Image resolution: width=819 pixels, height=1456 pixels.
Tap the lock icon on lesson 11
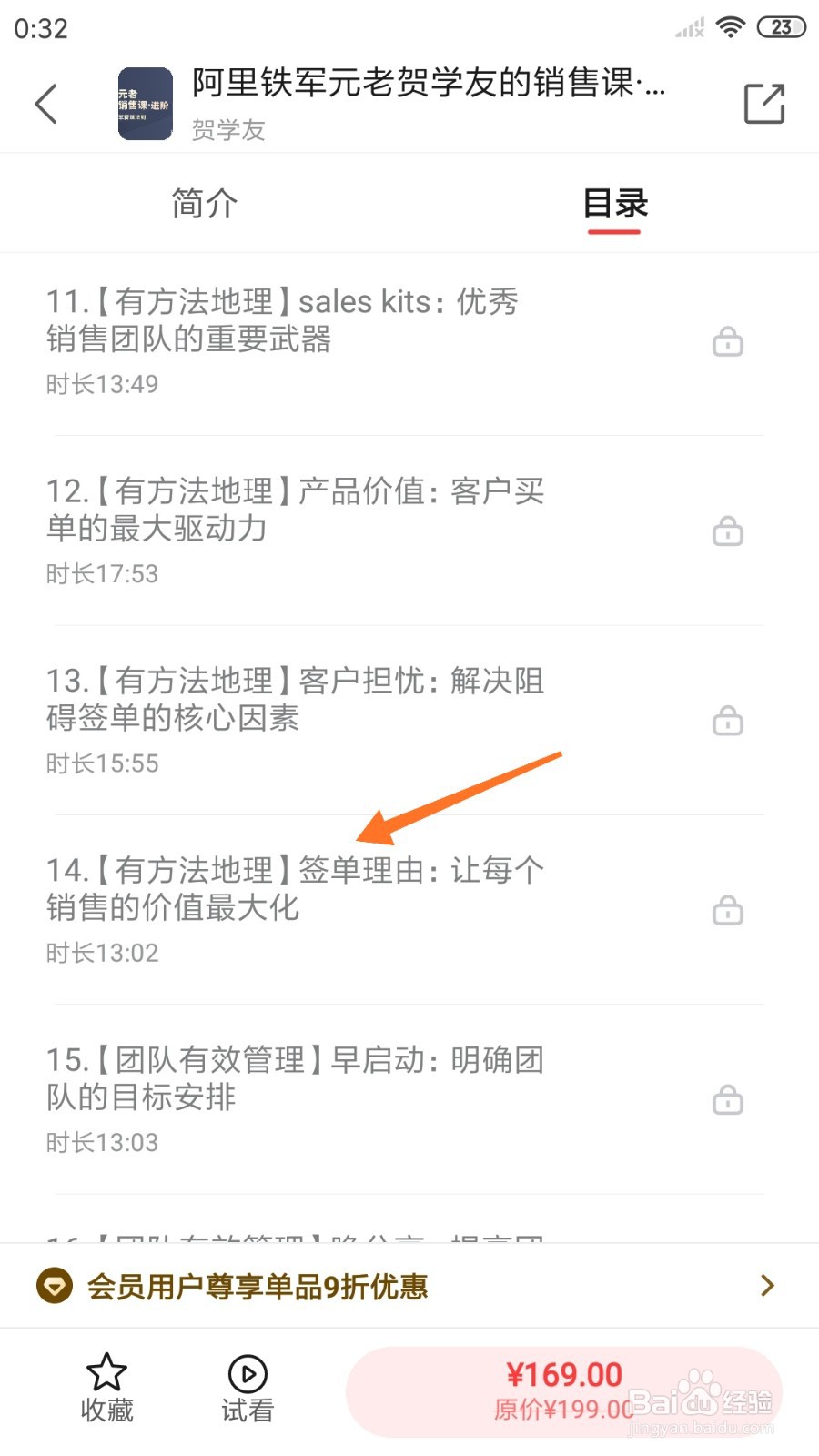point(727,342)
